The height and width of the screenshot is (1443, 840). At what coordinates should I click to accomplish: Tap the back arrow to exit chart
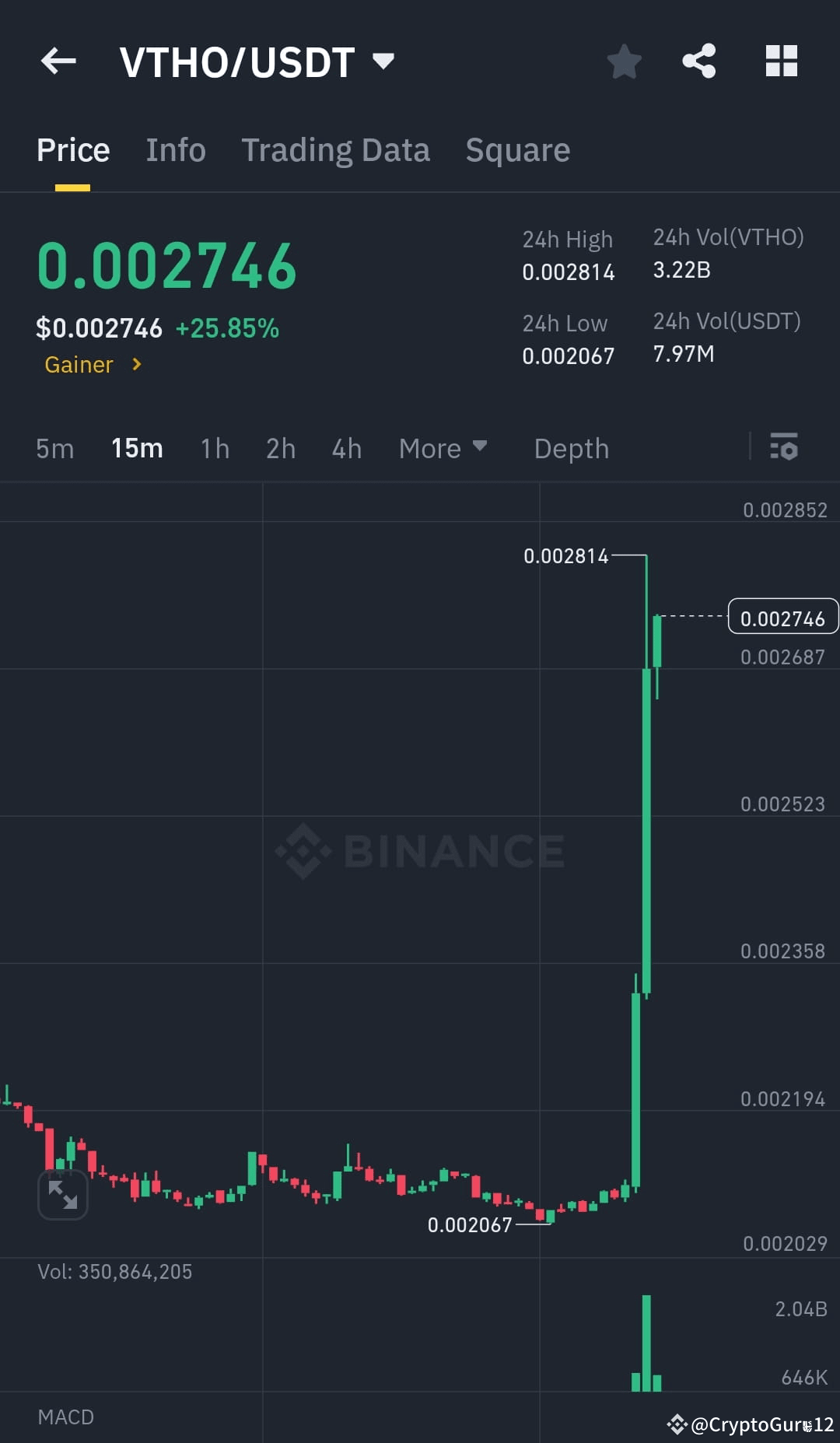(x=58, y=62)
